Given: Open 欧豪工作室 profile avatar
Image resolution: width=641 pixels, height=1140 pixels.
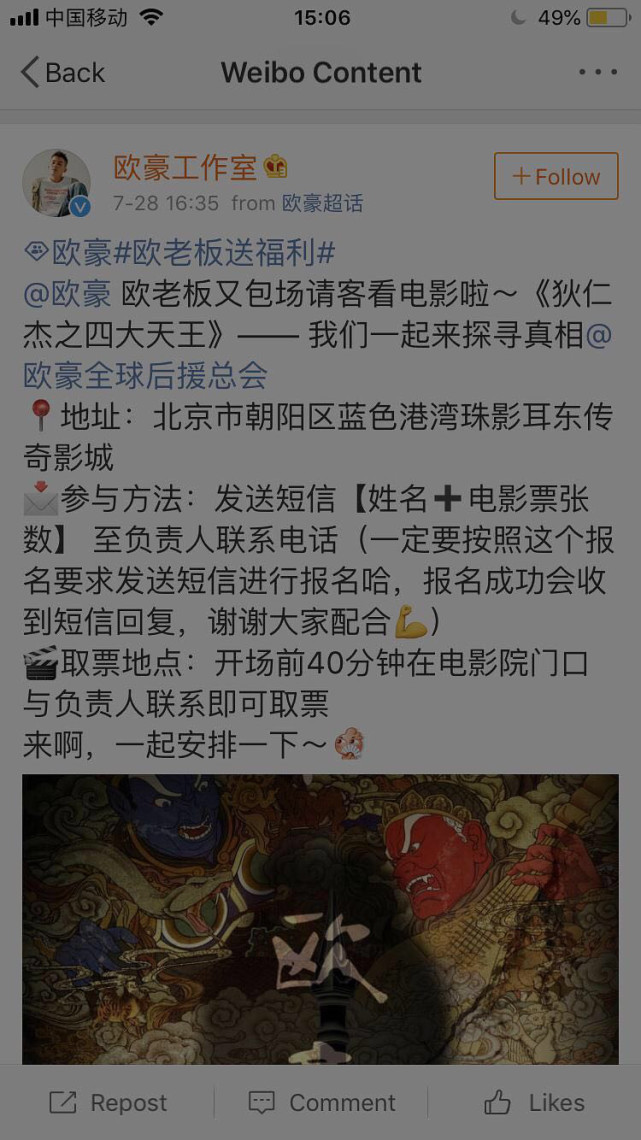Looking at the screenshot, I should [57, 183].
